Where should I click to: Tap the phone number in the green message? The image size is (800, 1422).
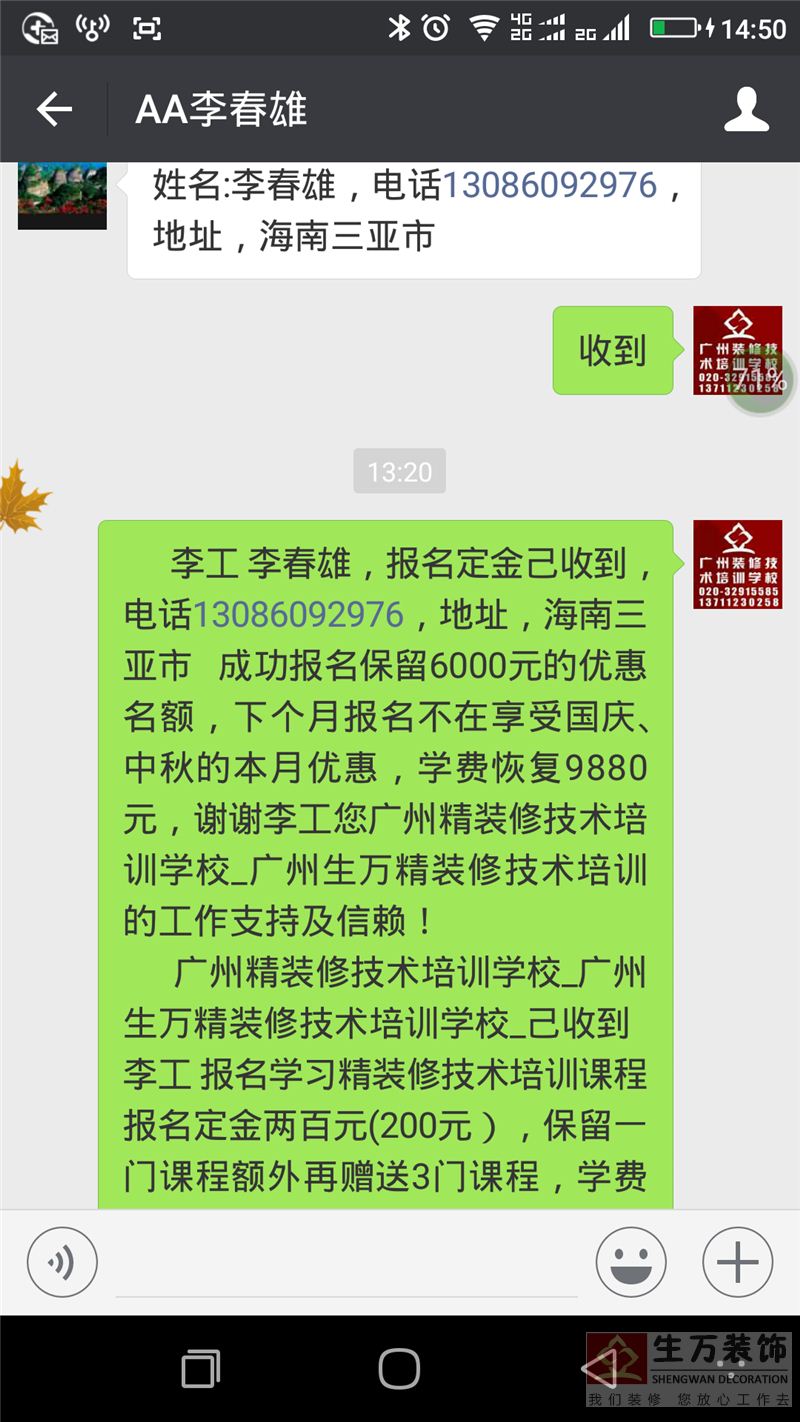pyautogui.click(x=298, y=615)
